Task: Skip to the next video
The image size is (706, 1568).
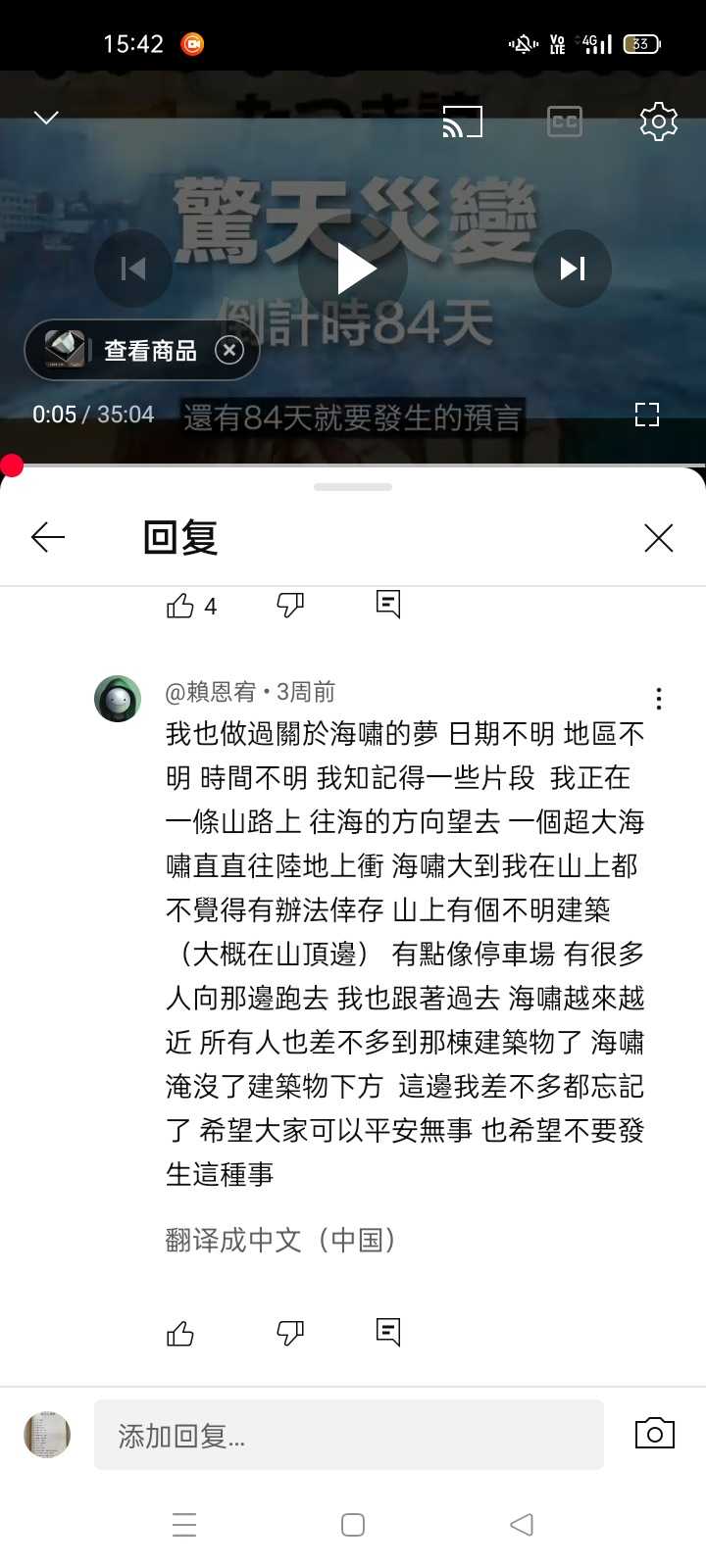Action: pos(573,269)
